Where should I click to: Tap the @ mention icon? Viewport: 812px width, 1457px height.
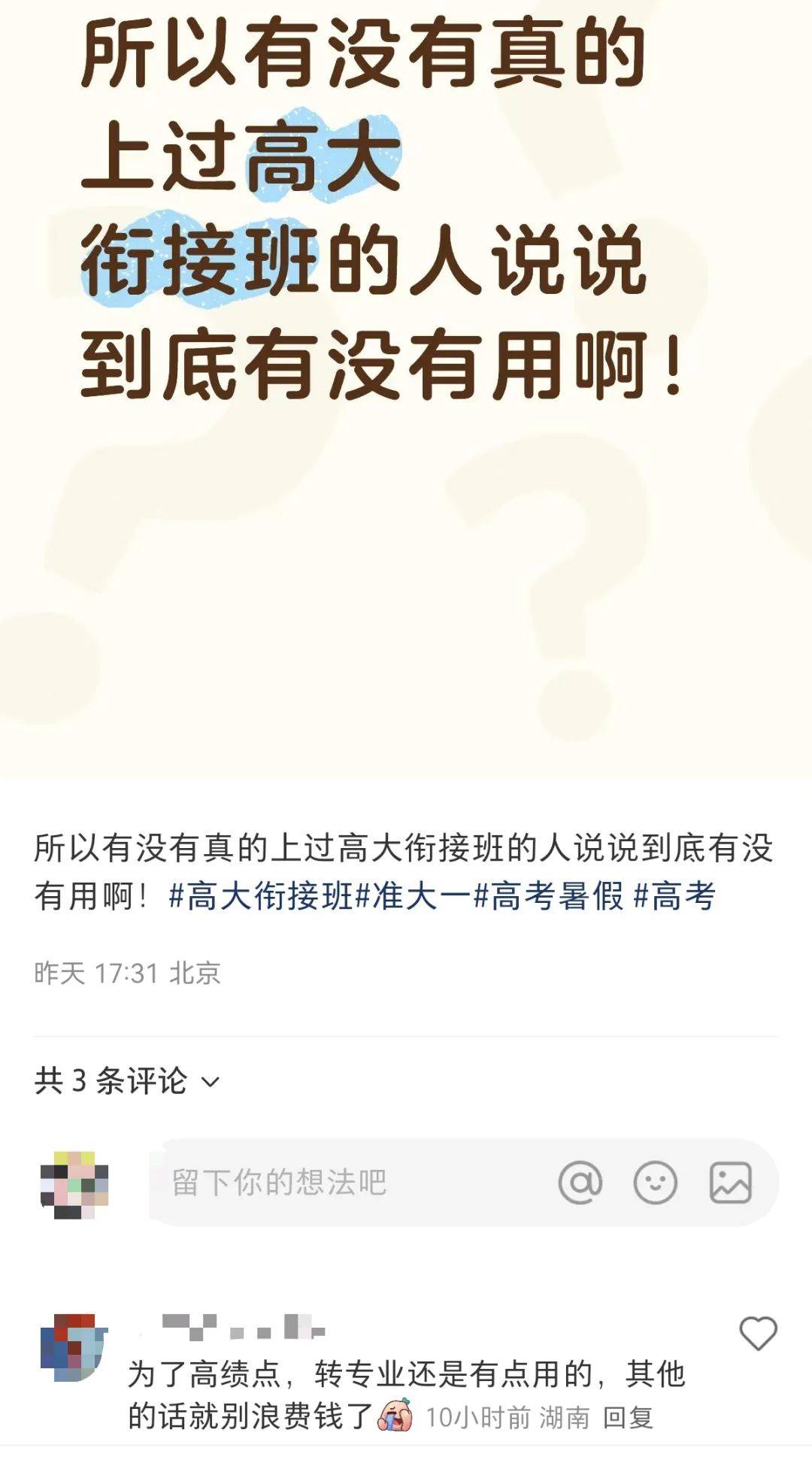coord(580,1183)
